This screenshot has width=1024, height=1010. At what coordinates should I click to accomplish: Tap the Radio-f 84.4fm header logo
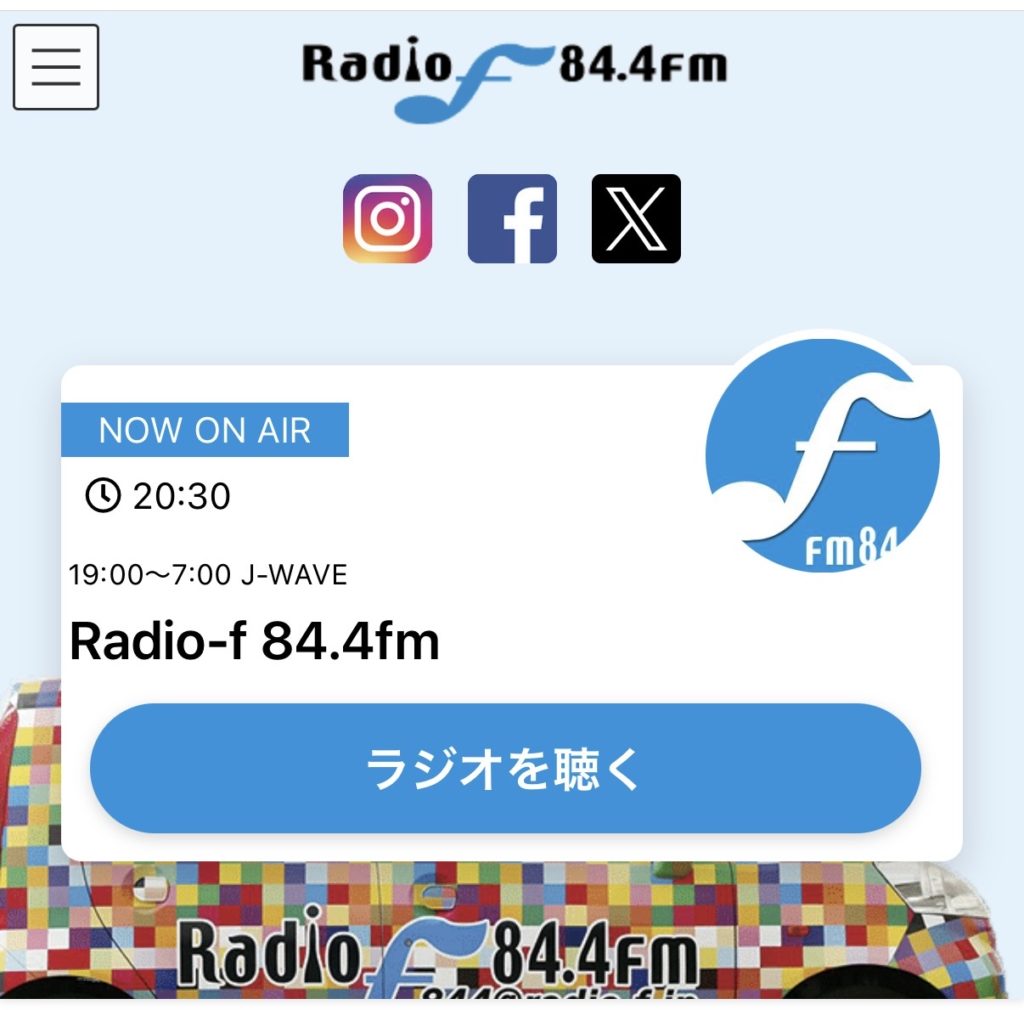point(514,74)
